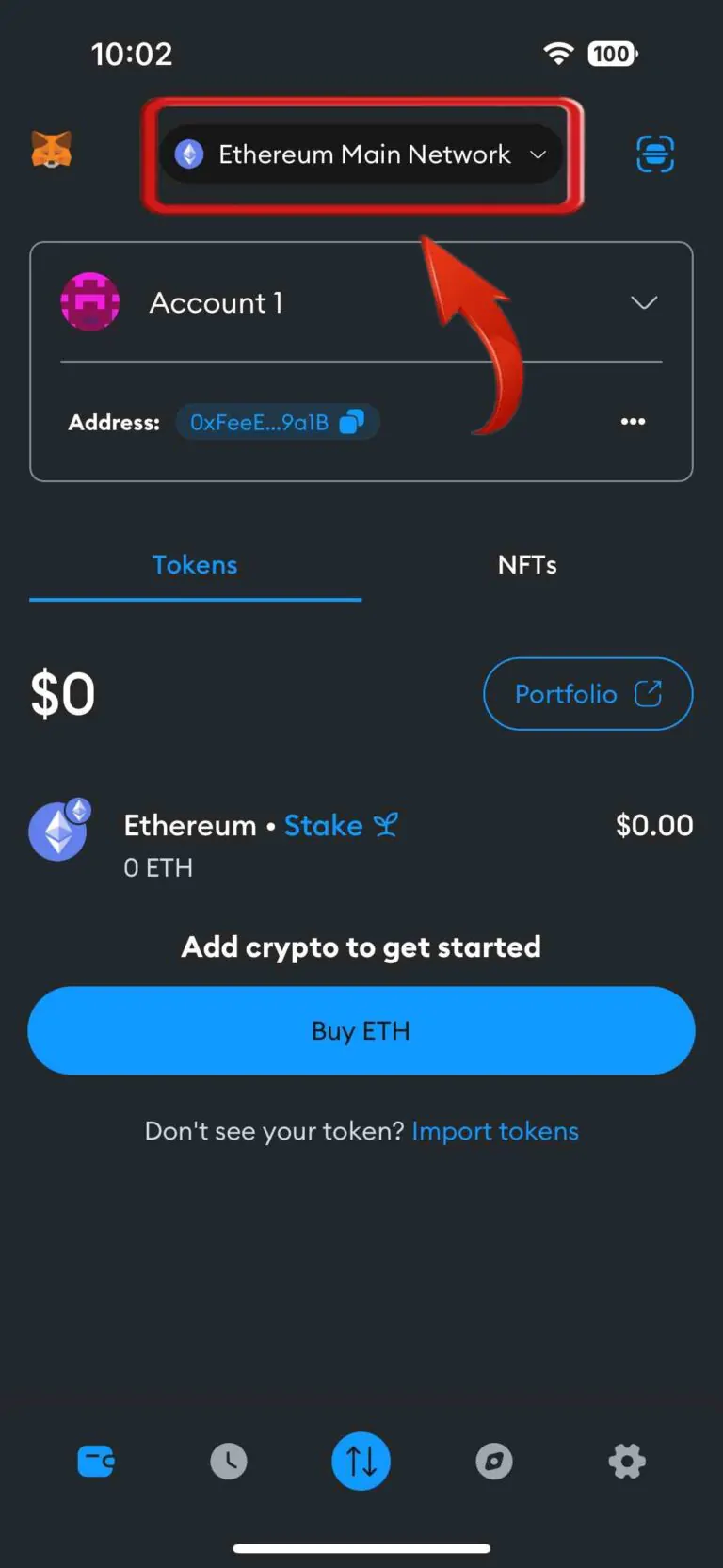Select the wallet icon in bottom navigation
The height and width of the screenshot is (1568, 723).
point(94,1462)
